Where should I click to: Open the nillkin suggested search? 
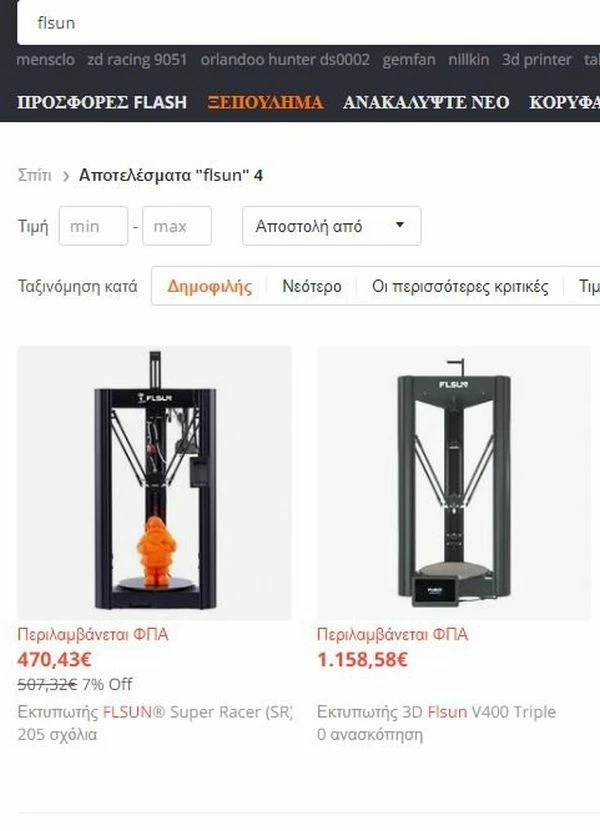[468, 60]
